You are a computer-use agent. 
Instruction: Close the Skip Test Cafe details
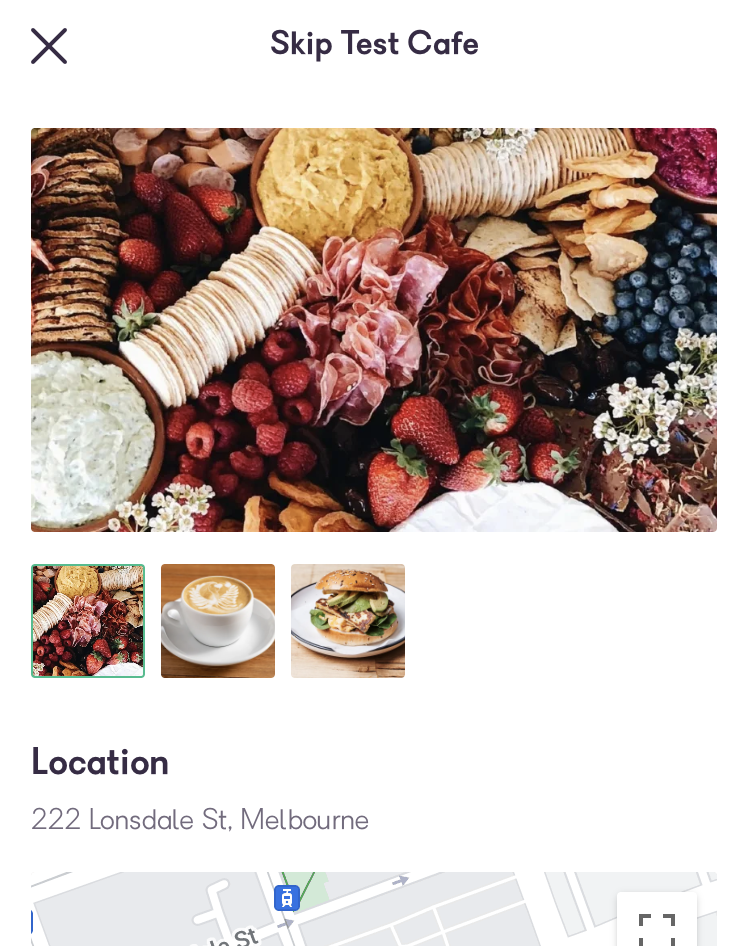[49, 46]
